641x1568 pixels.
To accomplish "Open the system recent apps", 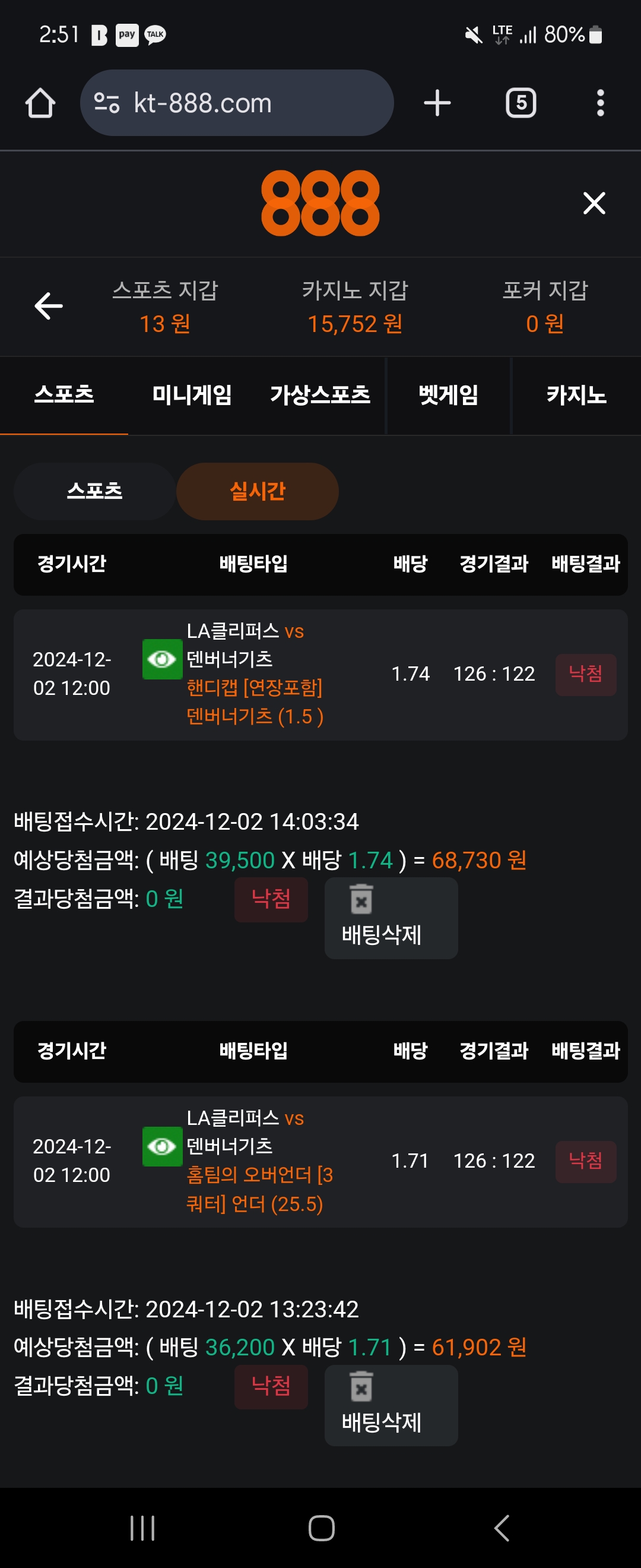I will coord(142,1528).
